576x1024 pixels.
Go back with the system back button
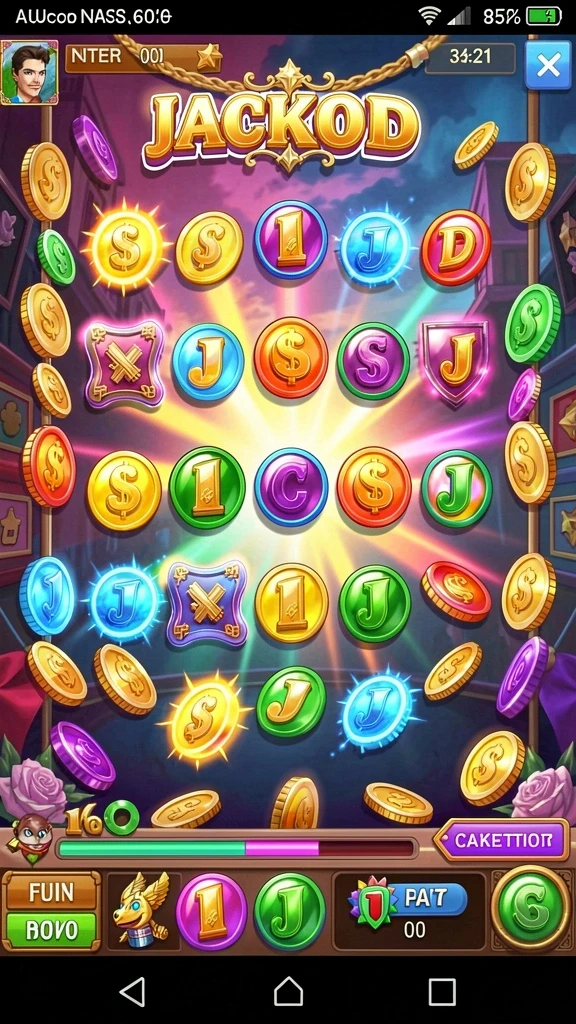tap(133, 992)
